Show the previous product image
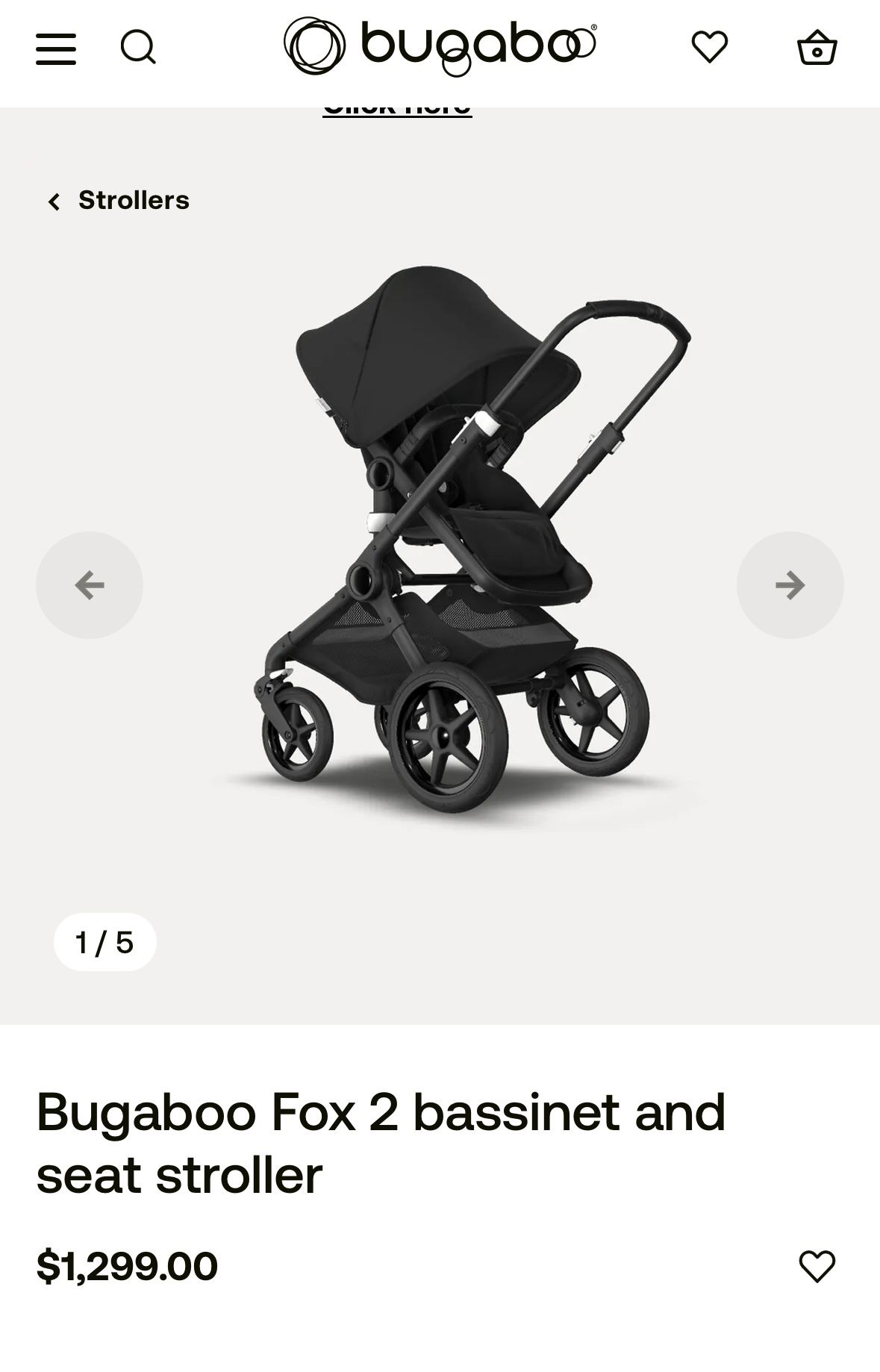Viewport: 880px width, 1372px height. [x=90, y=585]
